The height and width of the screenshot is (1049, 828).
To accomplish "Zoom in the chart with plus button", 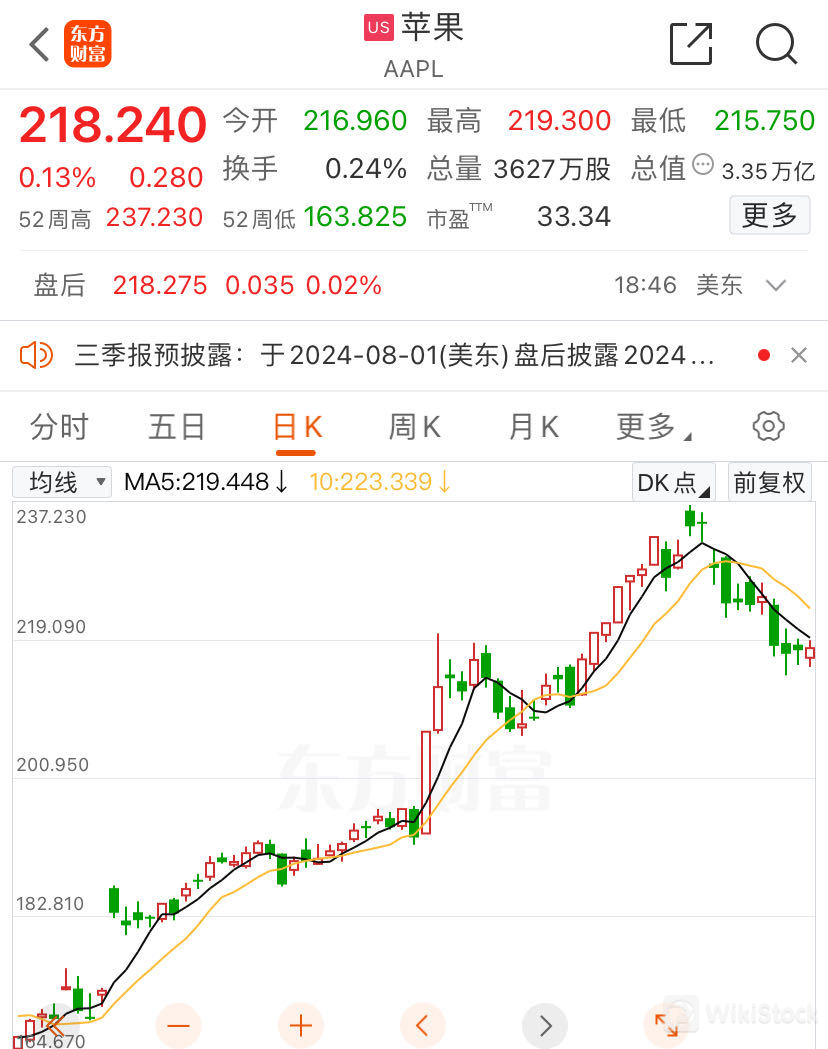I will pyautogui.click(x=300, y=1025).
